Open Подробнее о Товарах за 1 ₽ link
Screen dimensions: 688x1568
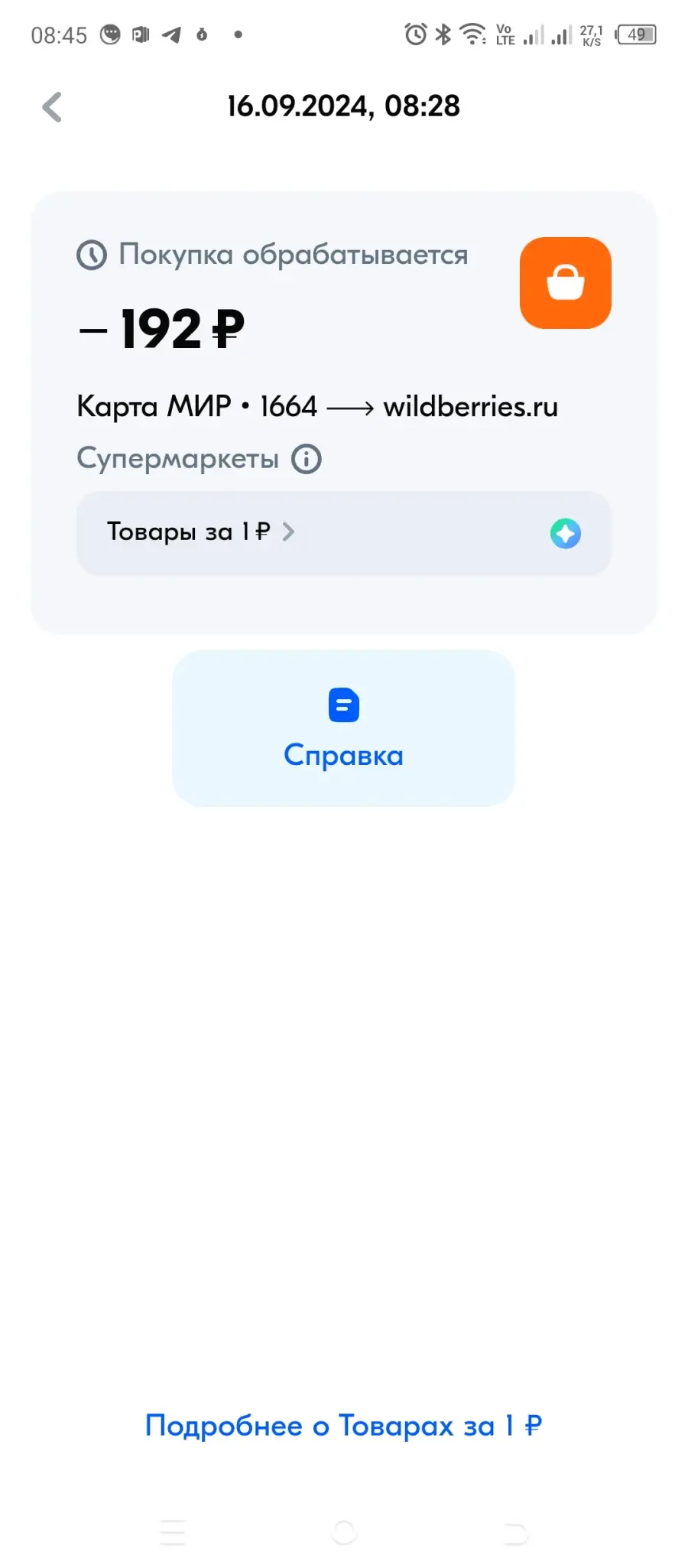click(344, 1426)
